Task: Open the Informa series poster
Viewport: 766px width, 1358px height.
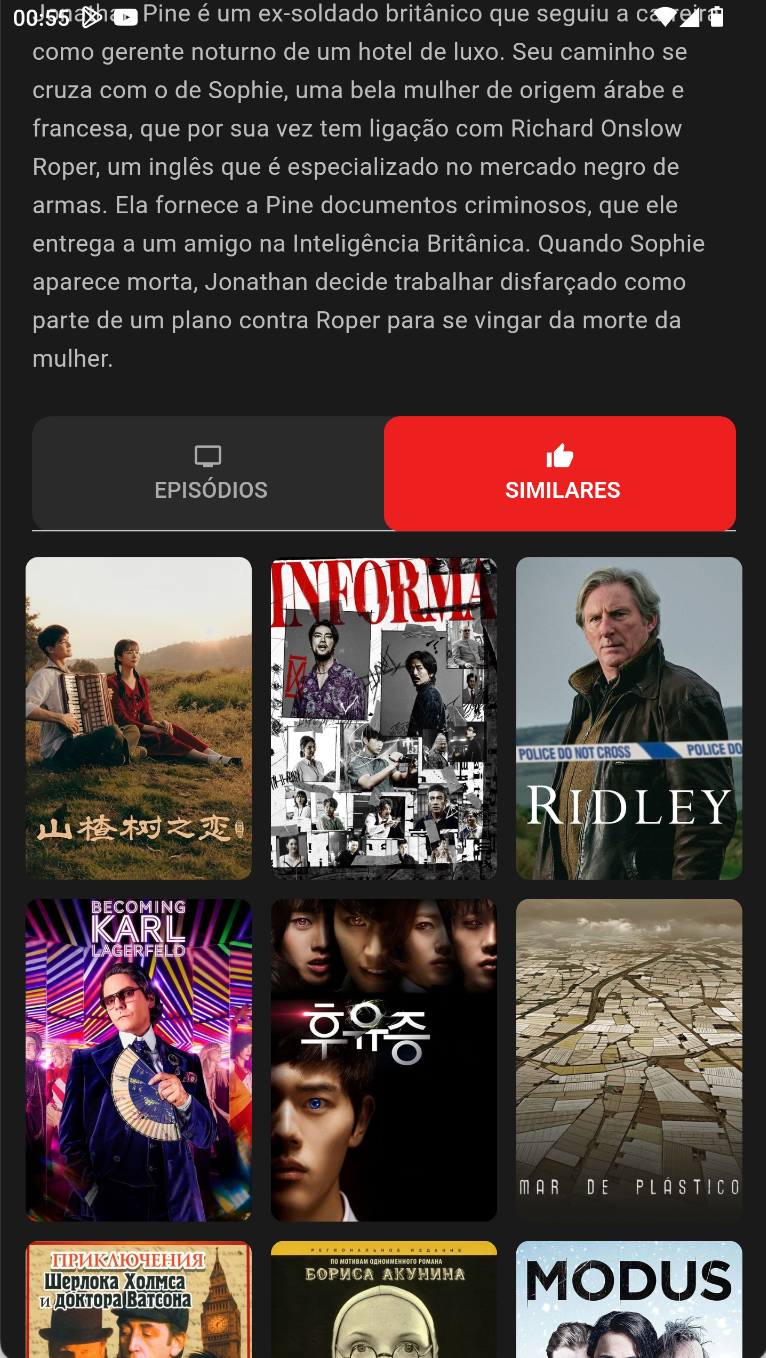Action: click(x=384, y=718)
